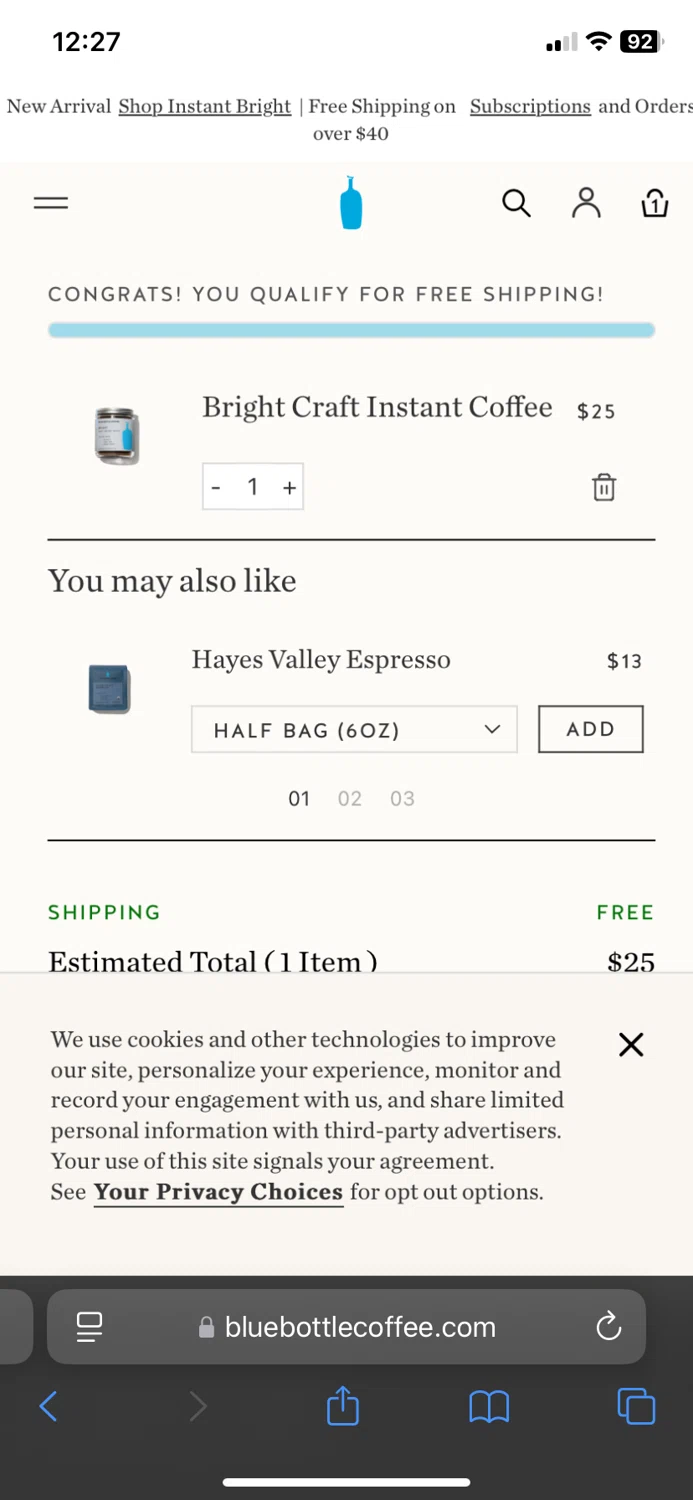Increase Bright Craft Instant Coffee quantity
Viewport: 693px width, 1500px height.
(x=290, y=488)
